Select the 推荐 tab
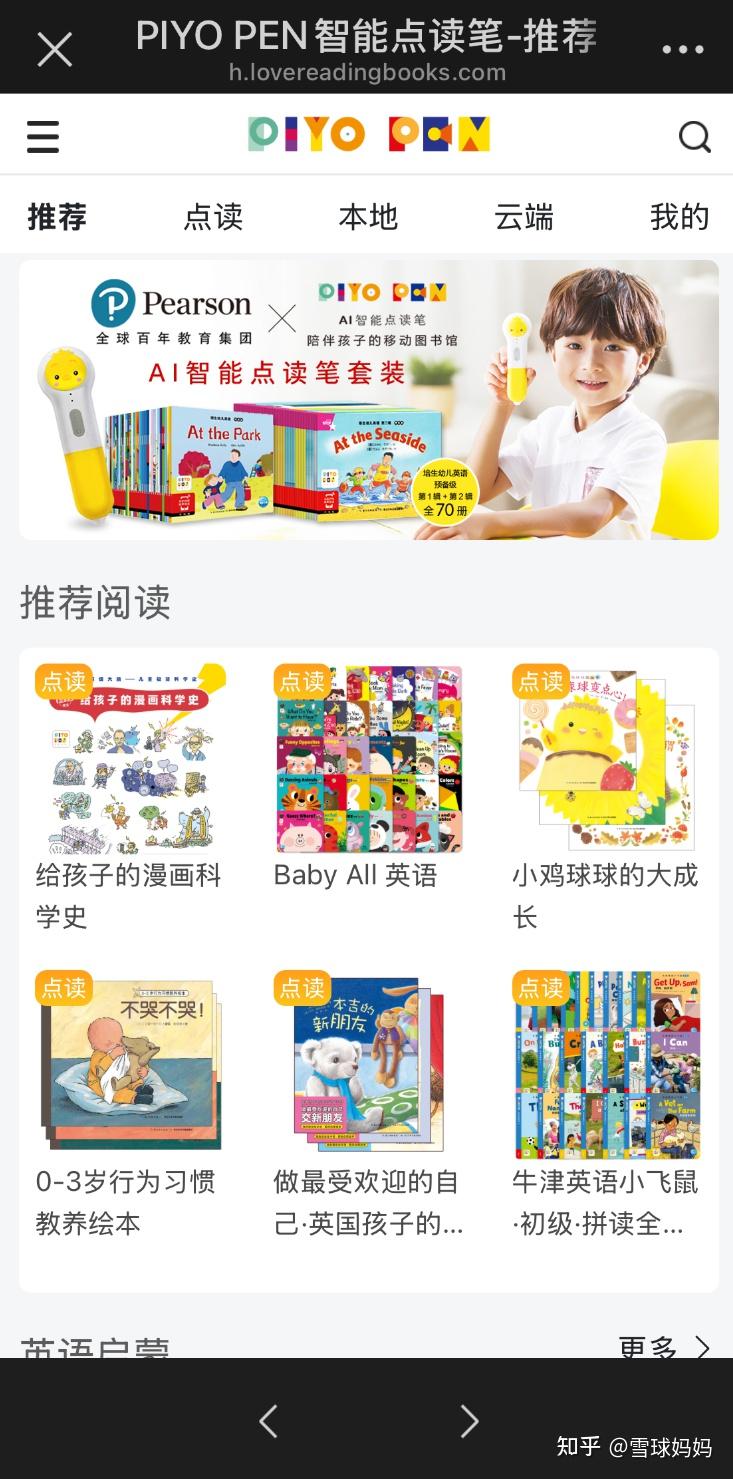Image resolution: width=733 pixels, height=1479 pixels. point(57,217)
